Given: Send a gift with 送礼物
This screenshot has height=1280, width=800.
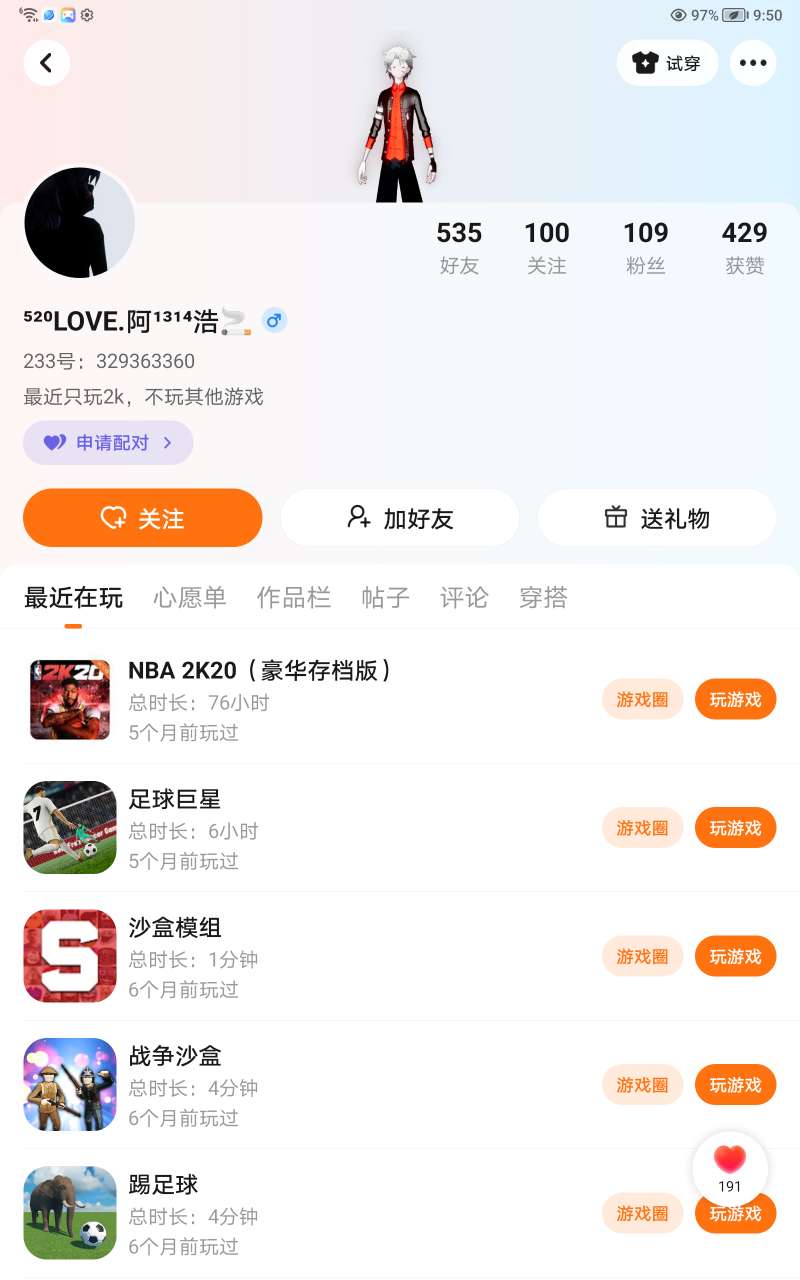Looking at the screenshot, I should click(x=657, y=518).
